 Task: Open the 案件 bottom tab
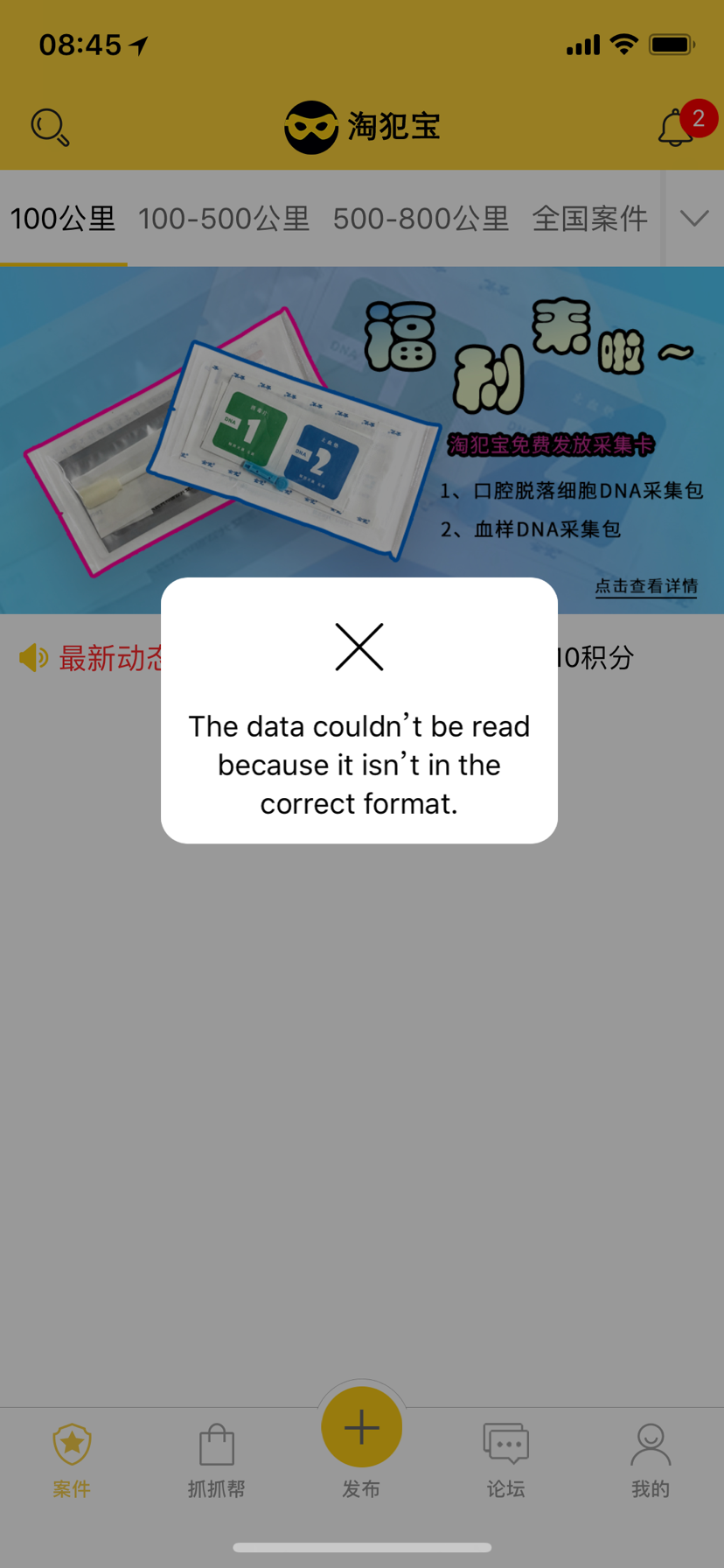[72, 1460]
